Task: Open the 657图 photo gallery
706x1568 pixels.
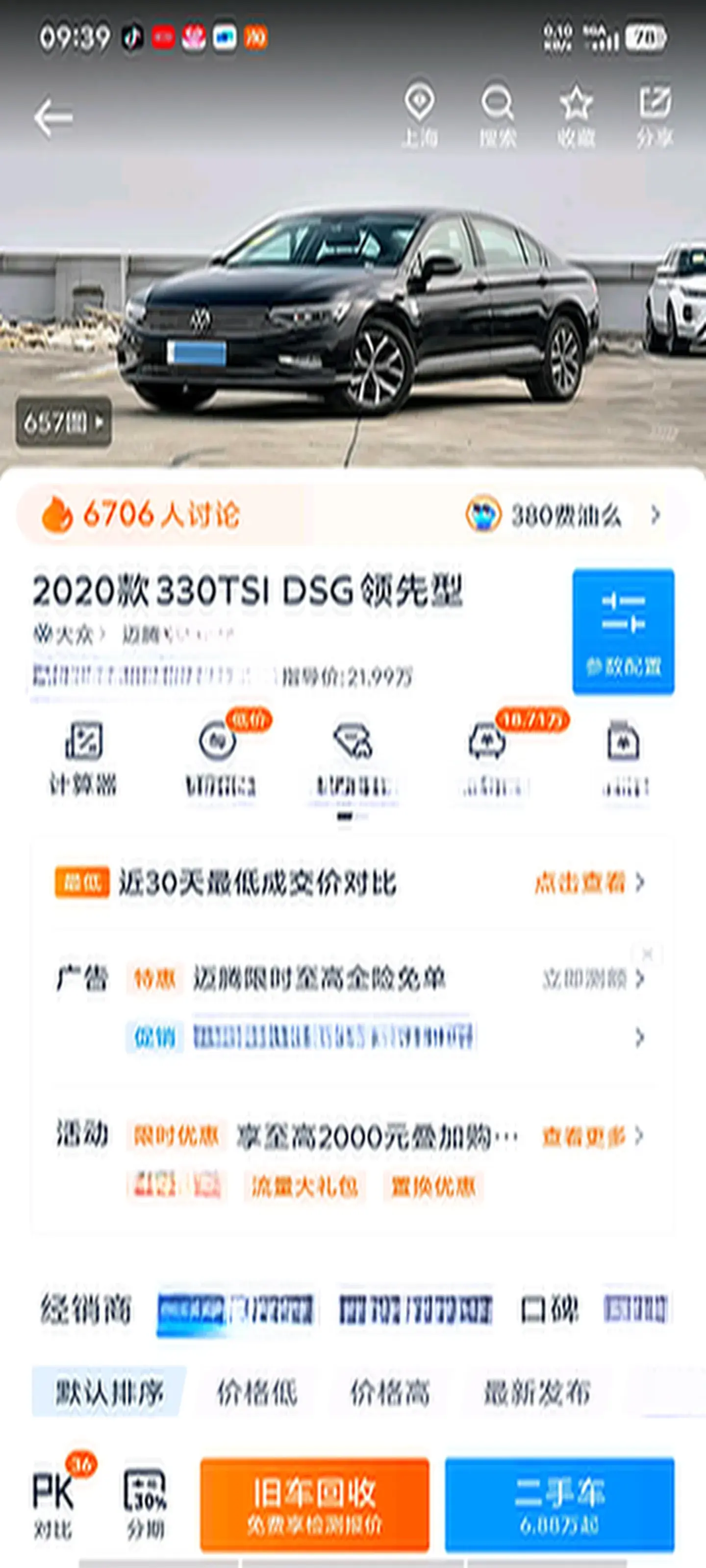Action: (x=63, y=422)
